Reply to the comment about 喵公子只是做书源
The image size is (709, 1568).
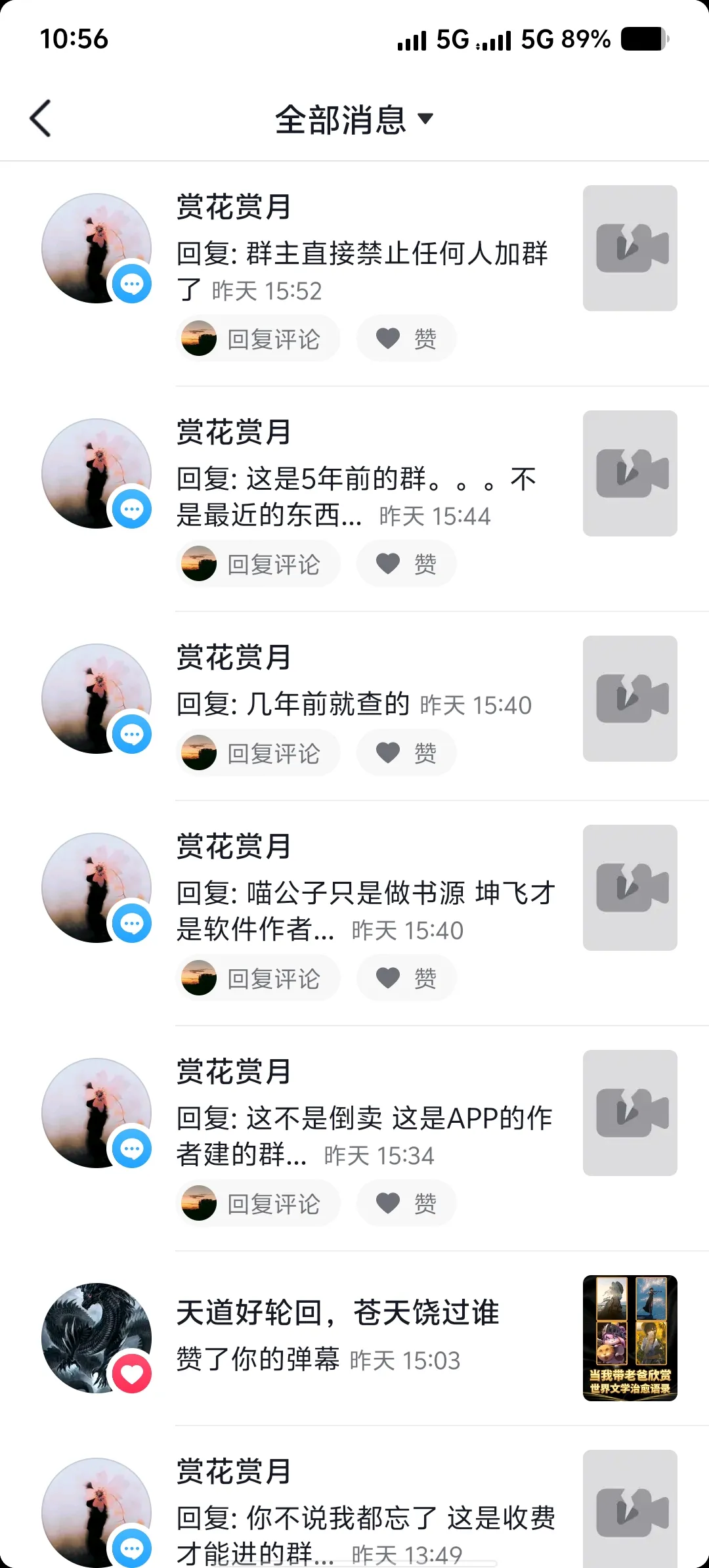point(258,978)
